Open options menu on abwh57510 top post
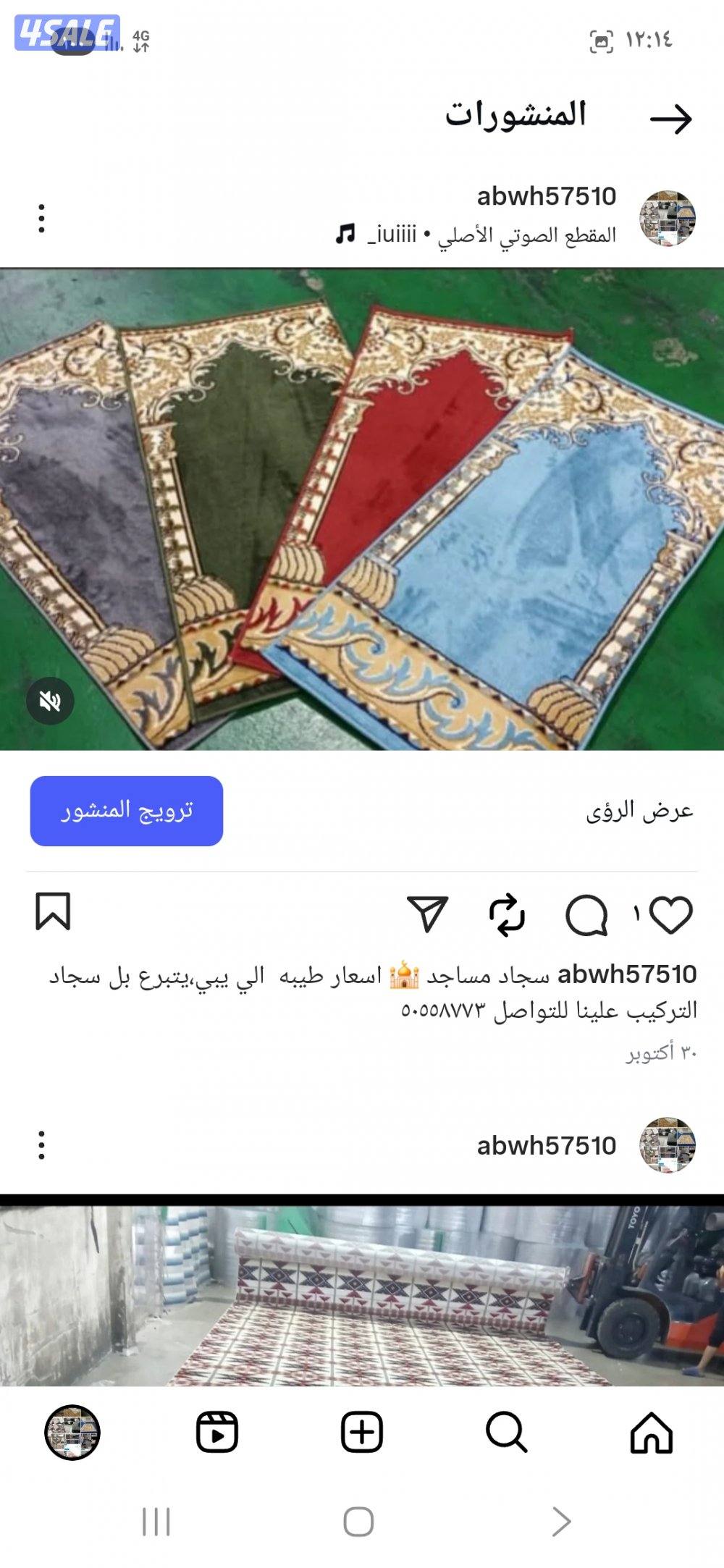Viewport: 724px width, 1568px height. click(x=41, y=217)
